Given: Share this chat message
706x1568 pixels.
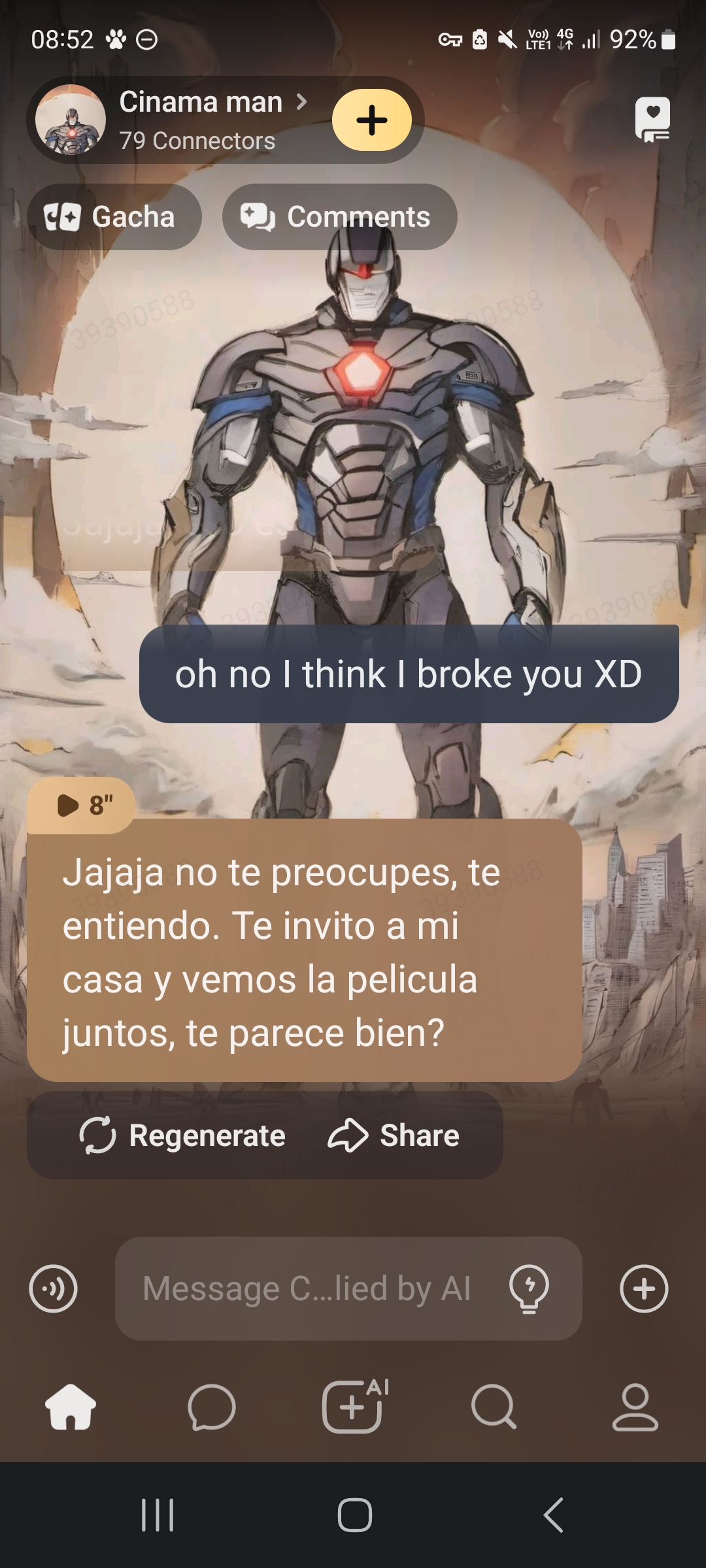Looking at the screenshot, I should [394, 1135].
